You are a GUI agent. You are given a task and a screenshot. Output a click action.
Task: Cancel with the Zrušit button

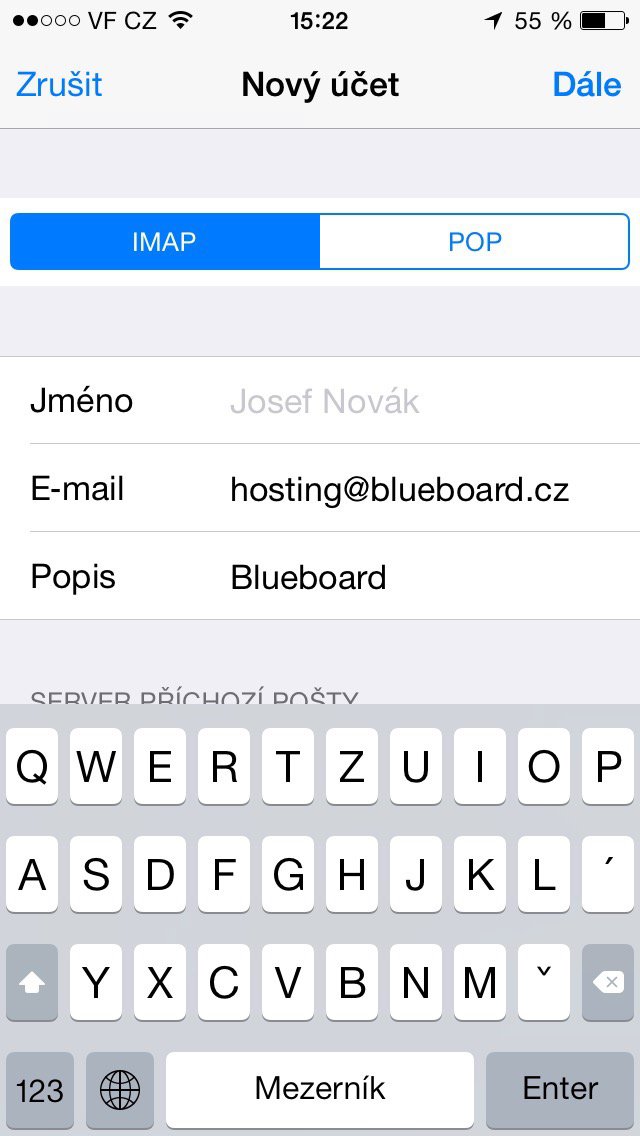coord(59,85)
